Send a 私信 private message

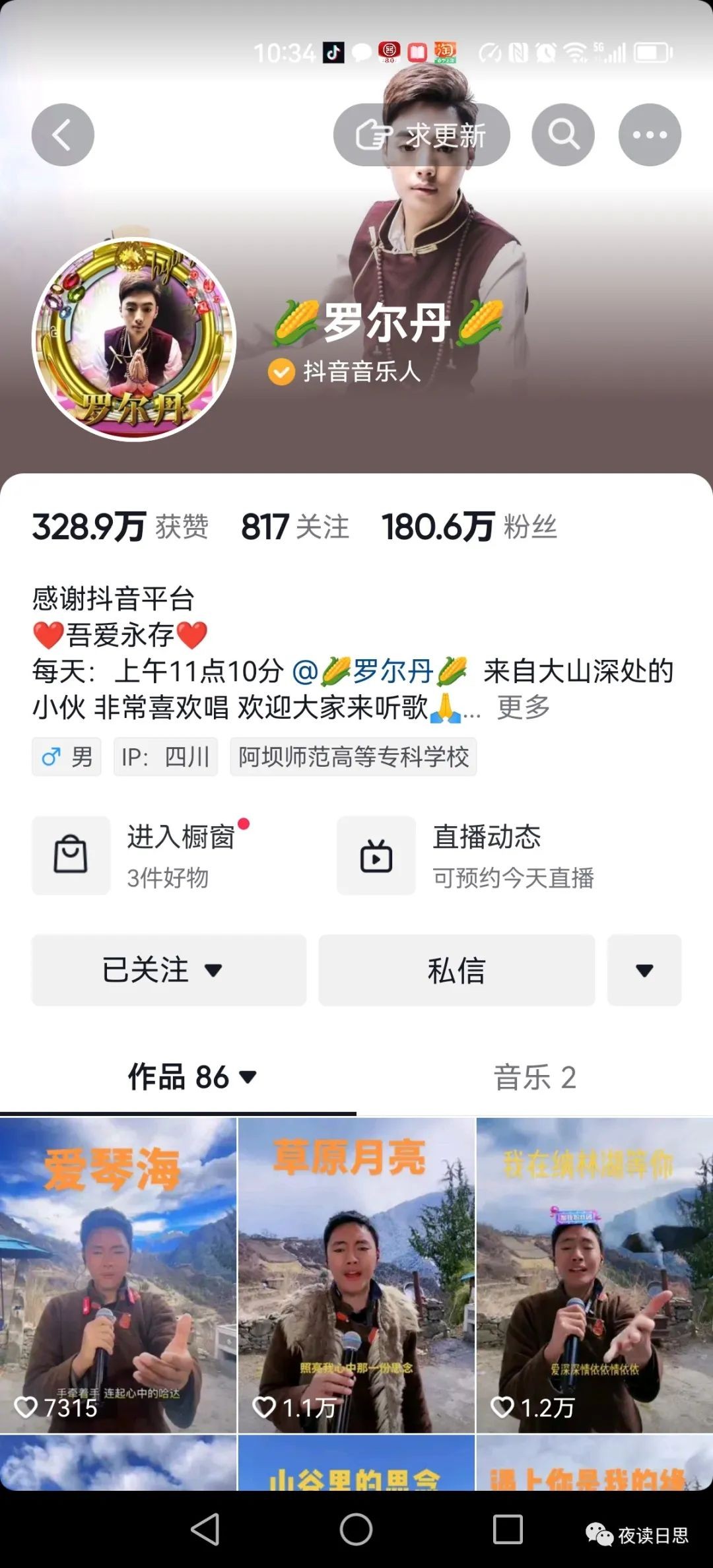tap(456, 970)
